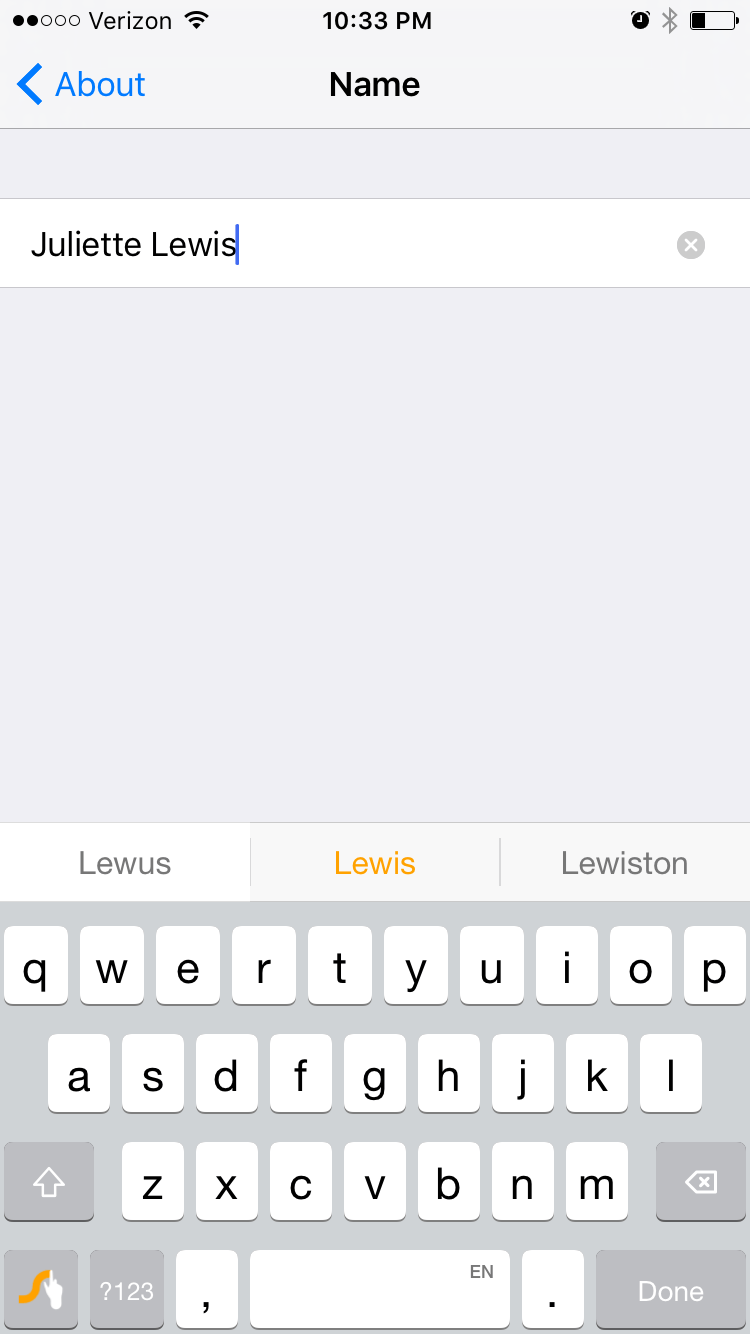Screen dimensions: 750x1334
Task: Tap the Swype gesture key
Action: coord(41,1290)
